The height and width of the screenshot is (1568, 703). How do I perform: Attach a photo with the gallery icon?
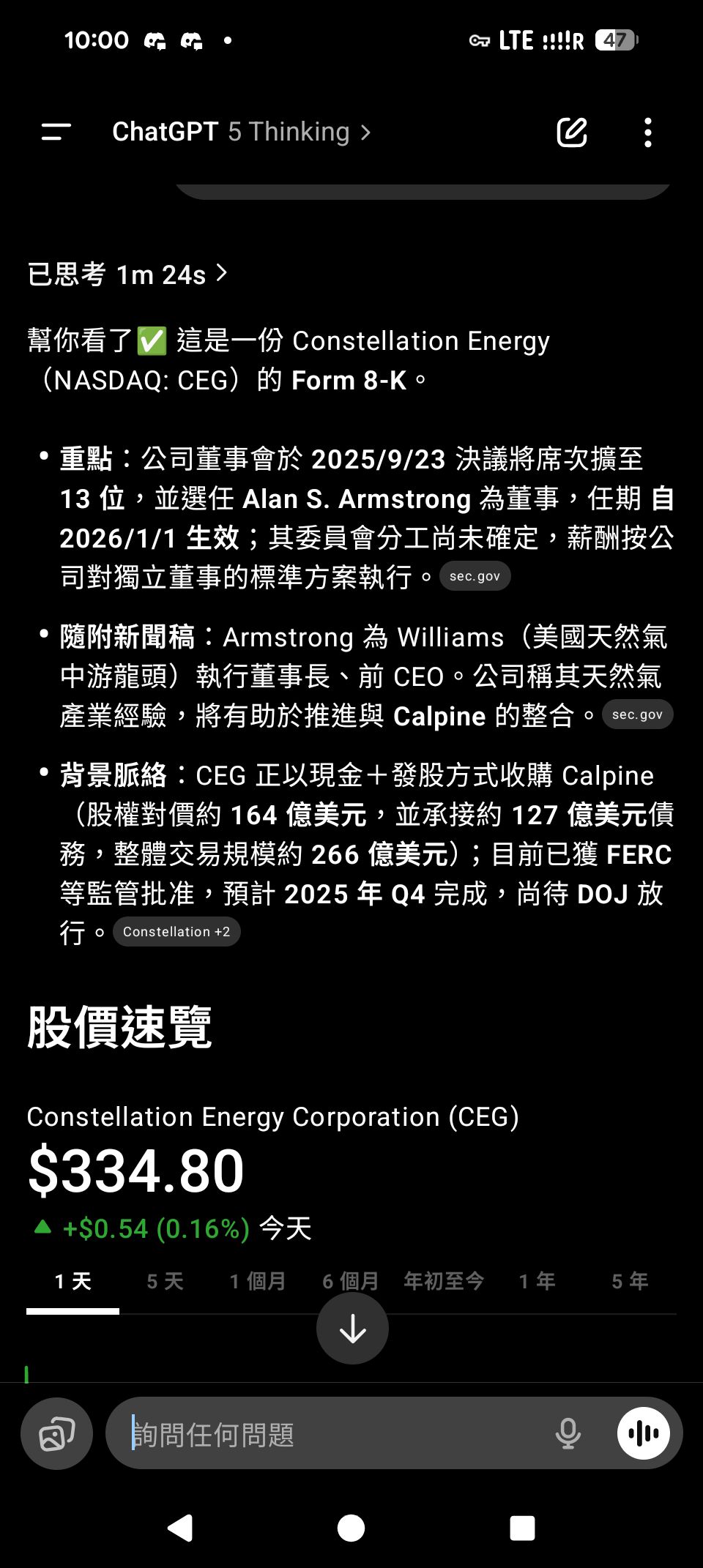coord(56,1433)
